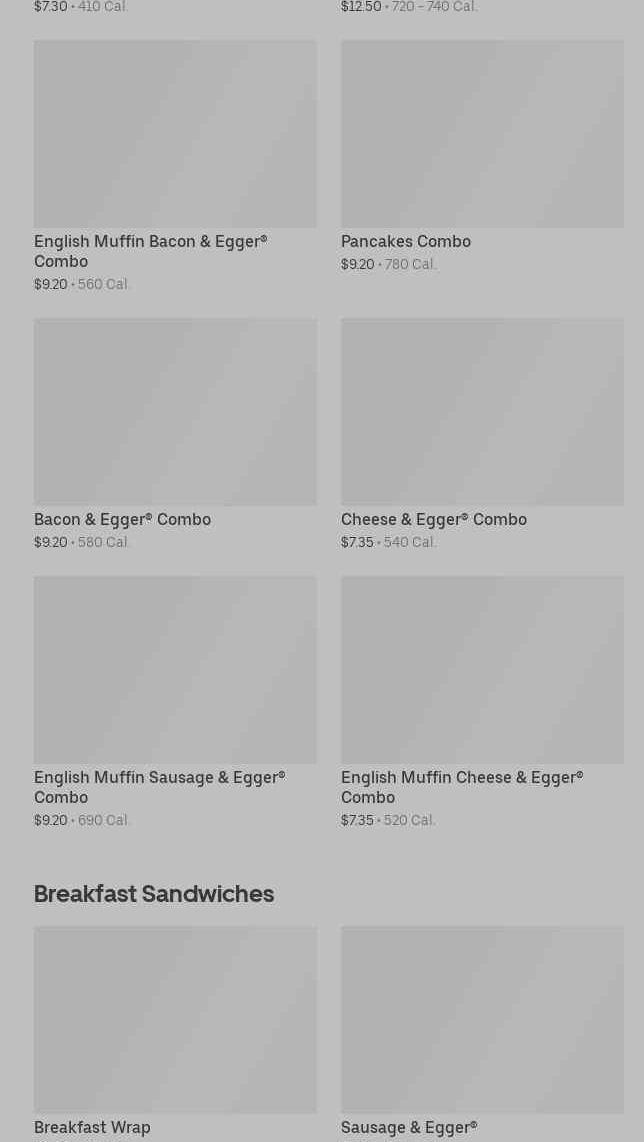Open the Sausage & Egger sandwich
Screen dimensions: 644x1142
[482, 1033]
